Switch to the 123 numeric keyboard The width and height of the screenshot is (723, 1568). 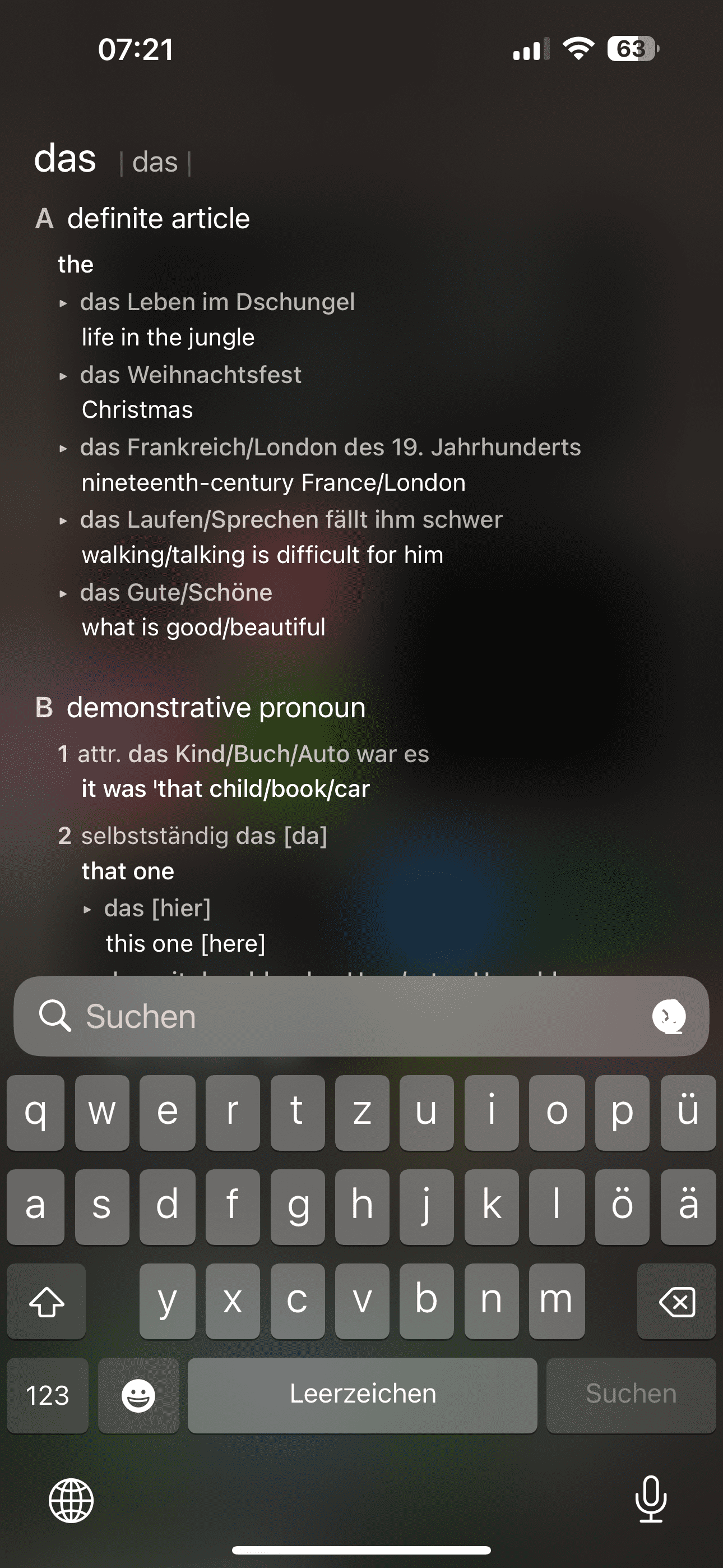pyautogui.click(x=48, y=1395)
